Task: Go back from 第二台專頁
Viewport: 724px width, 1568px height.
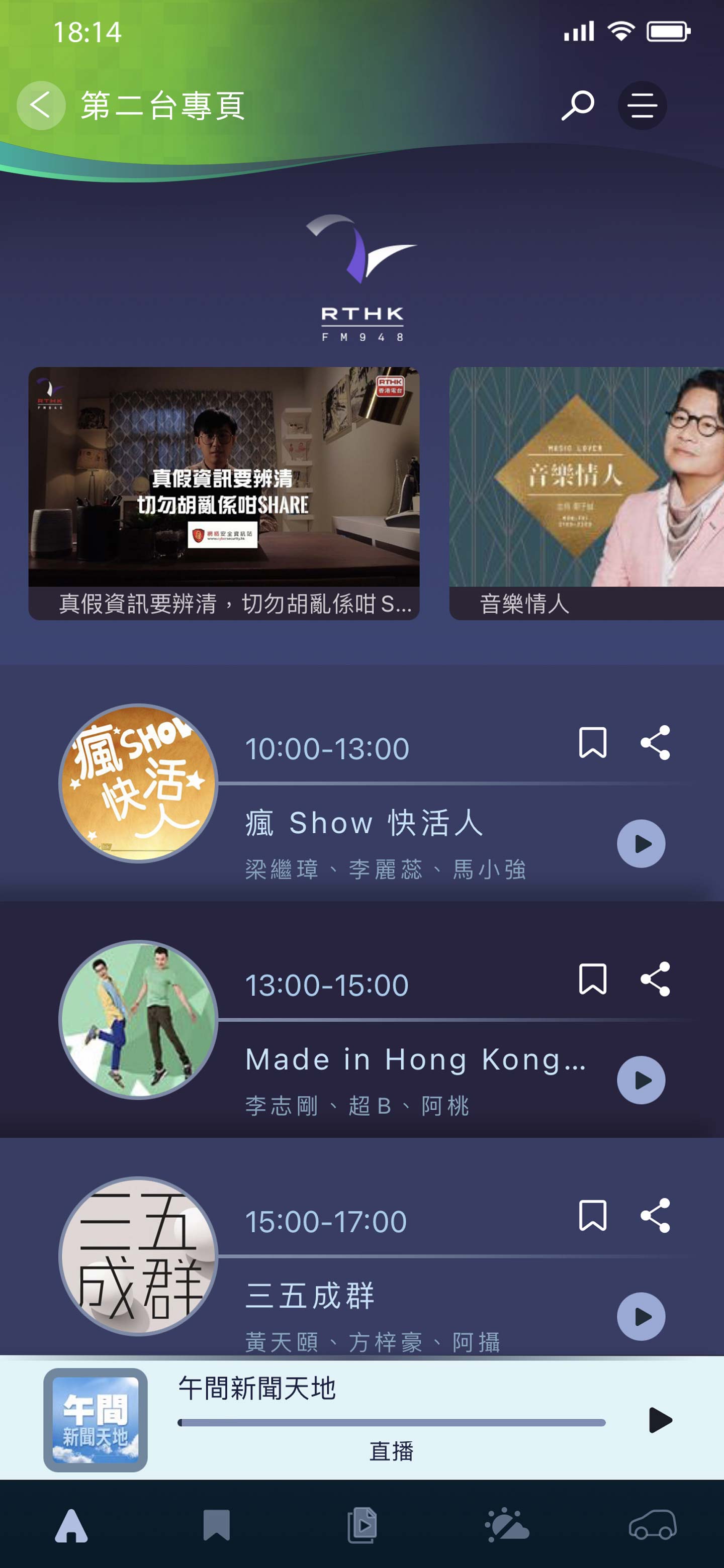Action: [x=41, y=106]
